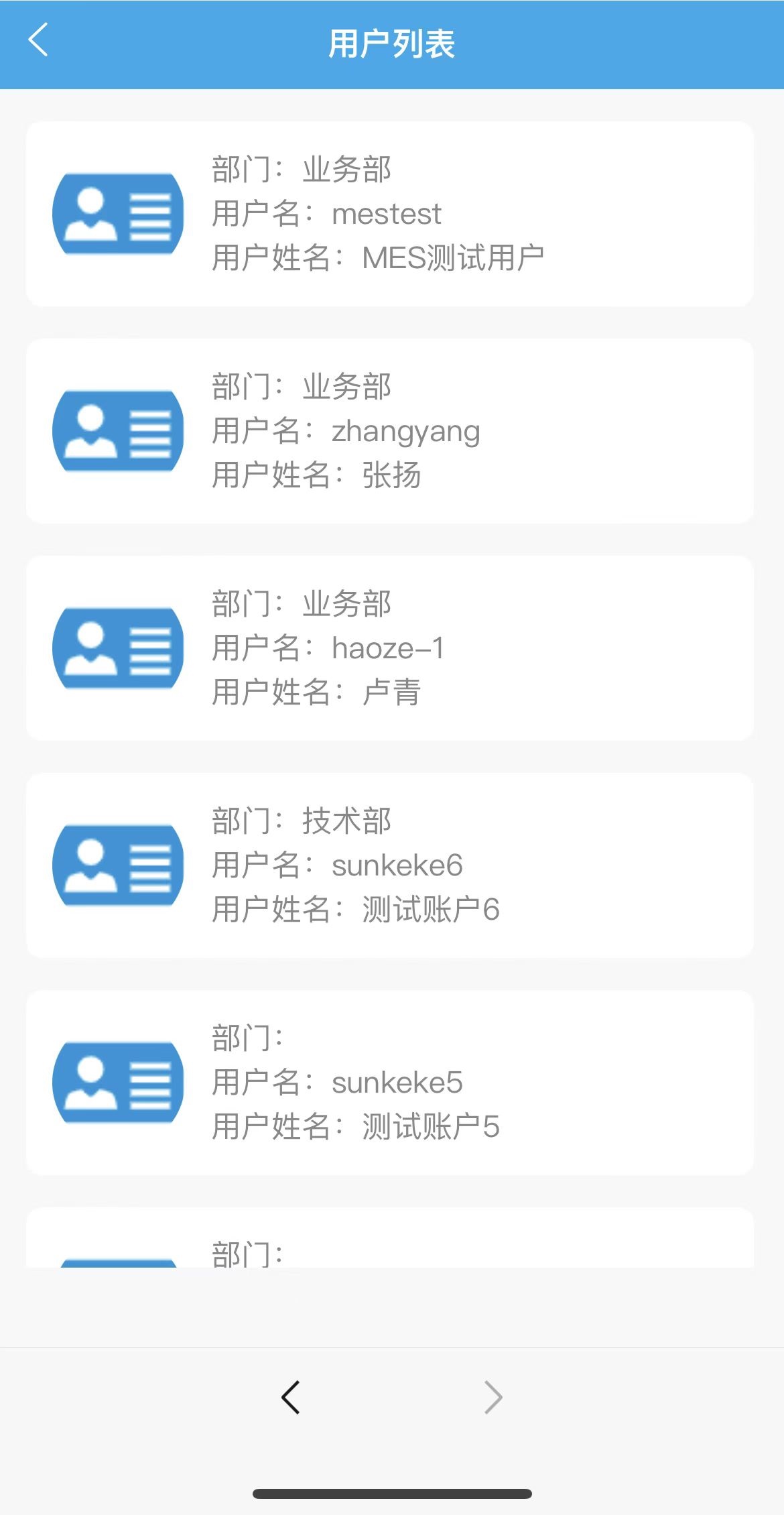Select the 卢青 user entry
The image size is (784, 1515).
click(x=392, y=648)
